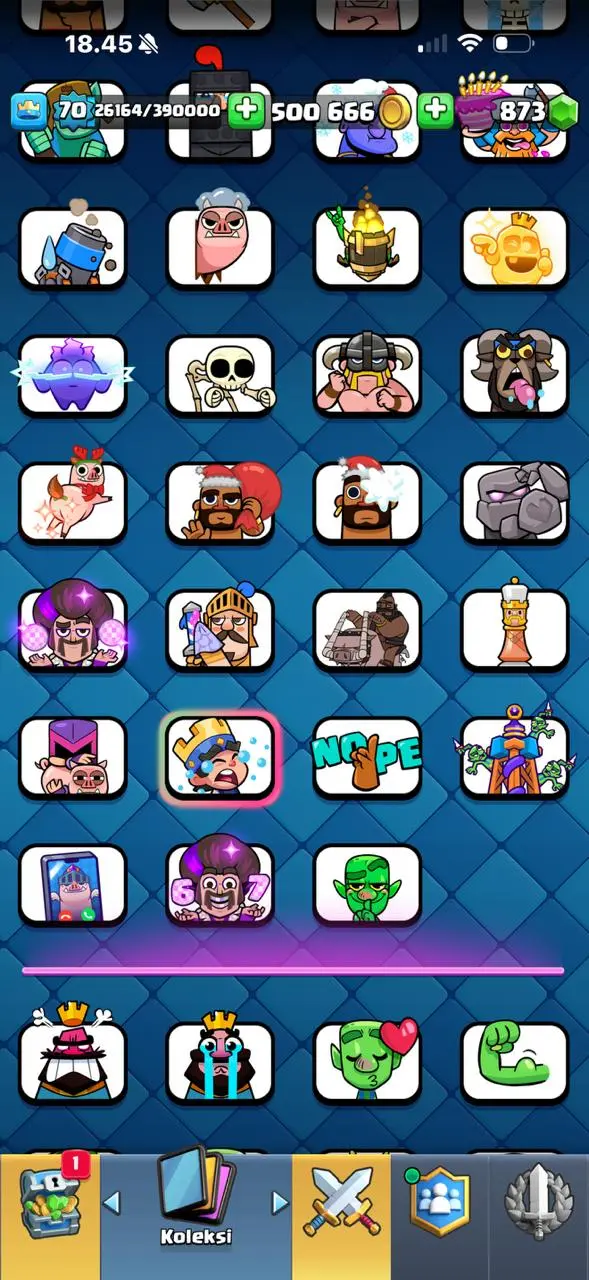Select the pig phone call emote

[73, 884]
